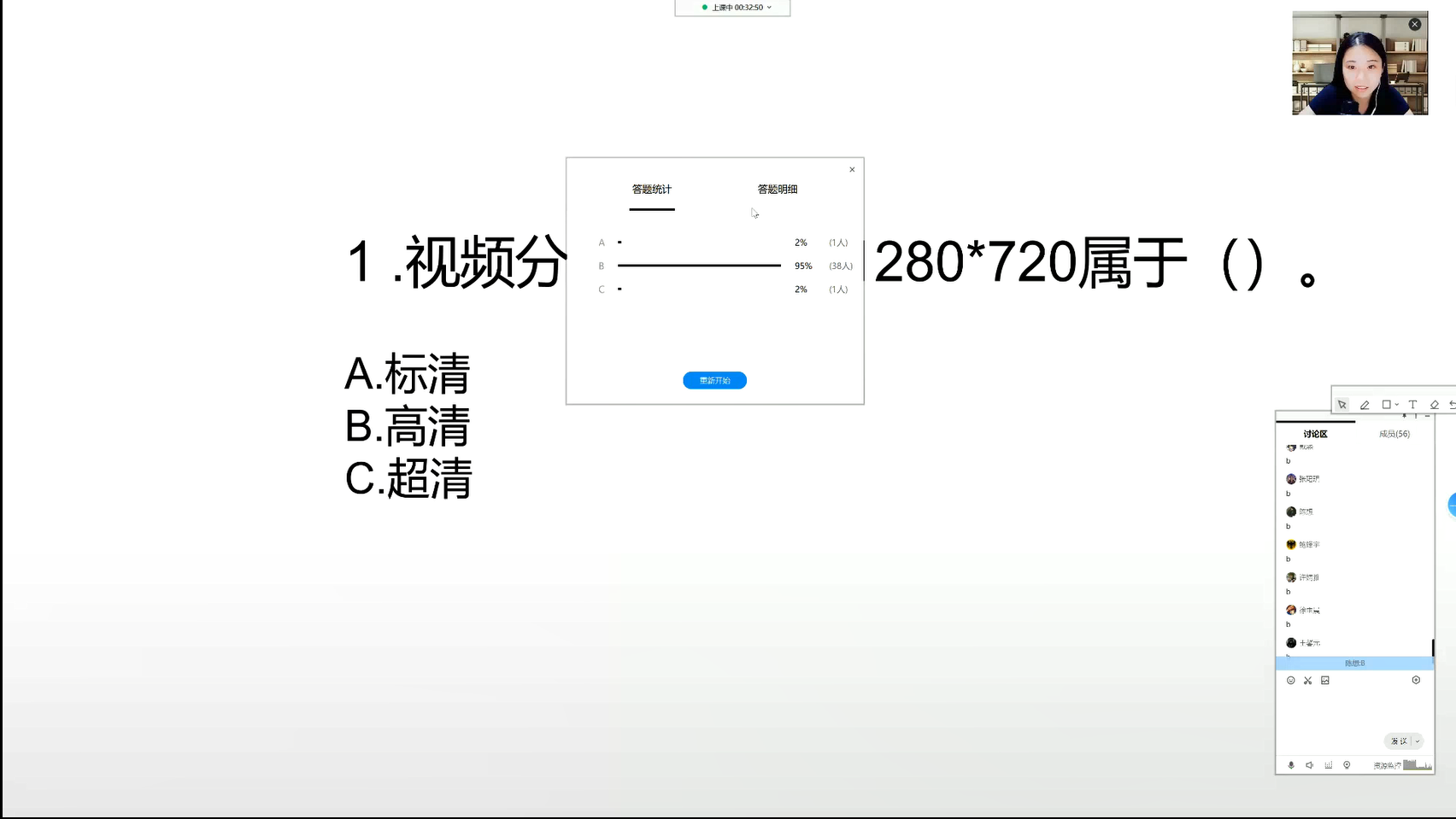Toggle the microphone icon
The height and width of the screenshot is (819, 1456).
click(1291, 765)
